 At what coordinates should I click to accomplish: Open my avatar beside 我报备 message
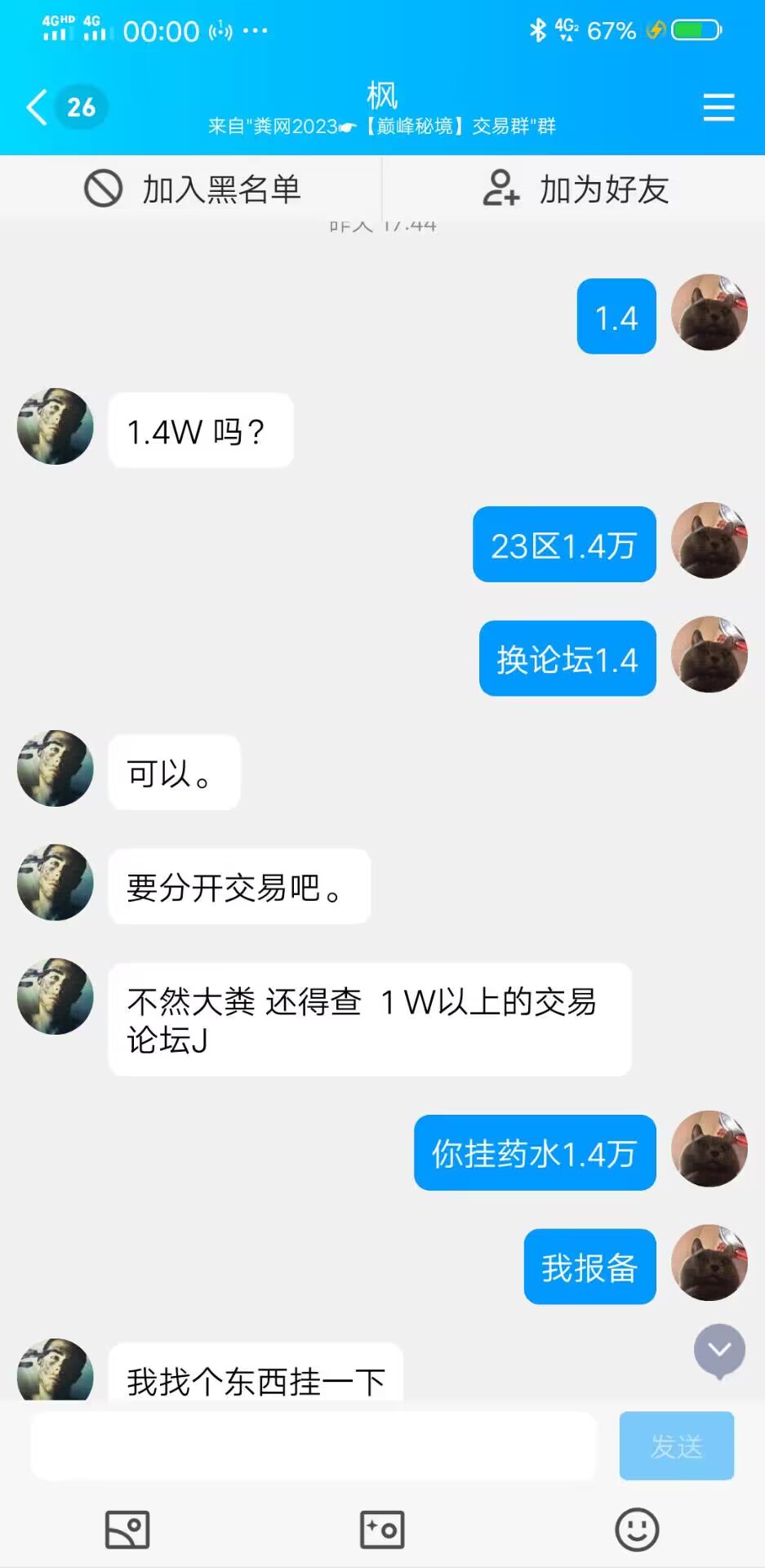709,1263
